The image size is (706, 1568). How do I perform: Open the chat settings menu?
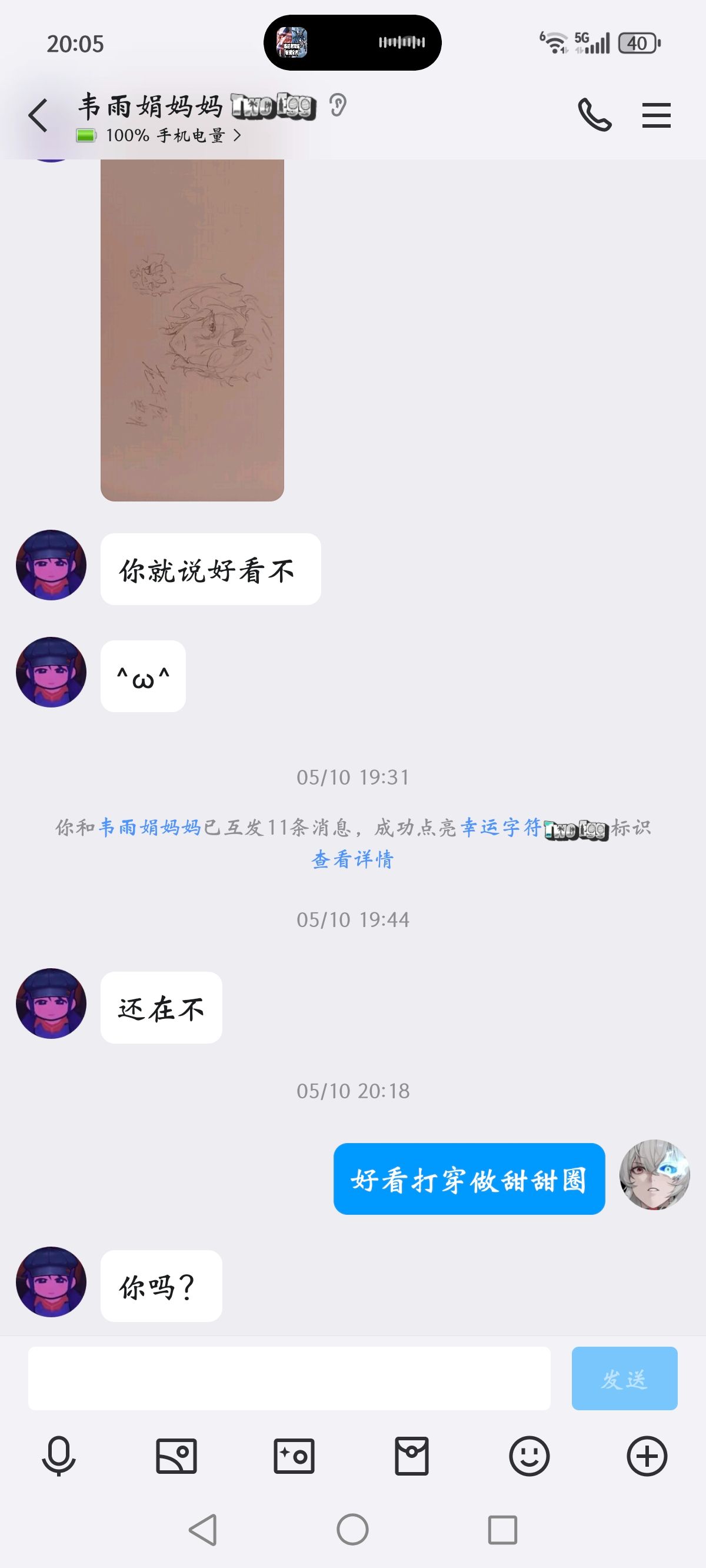click(x=656, y=115)
